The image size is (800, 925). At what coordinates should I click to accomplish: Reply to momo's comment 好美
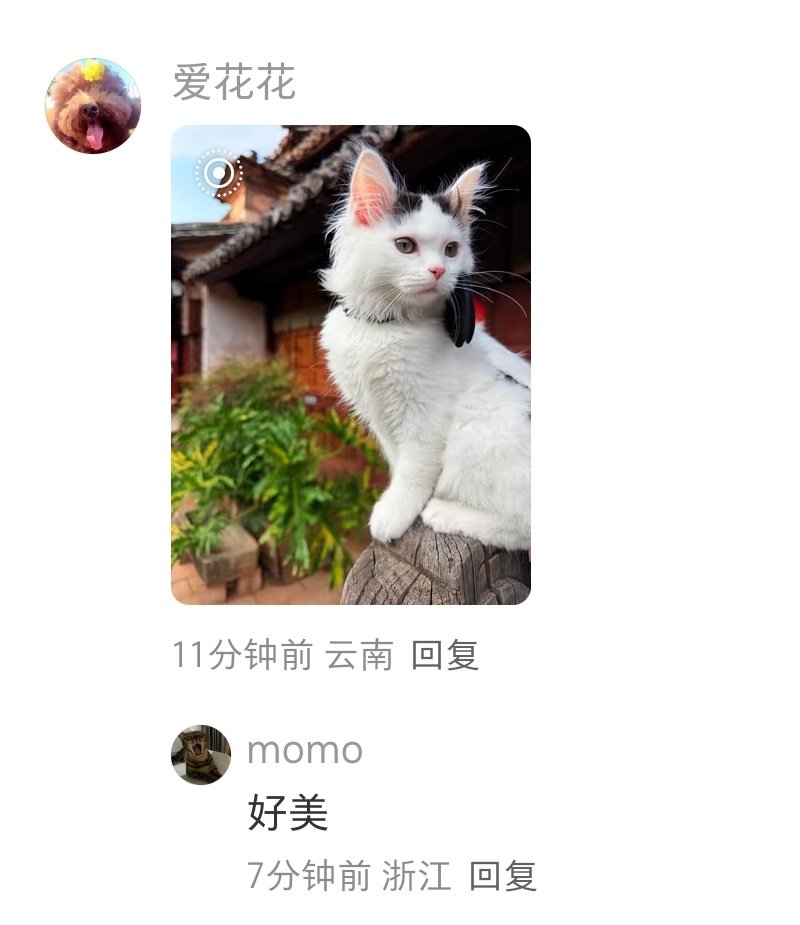click(503, 876)
